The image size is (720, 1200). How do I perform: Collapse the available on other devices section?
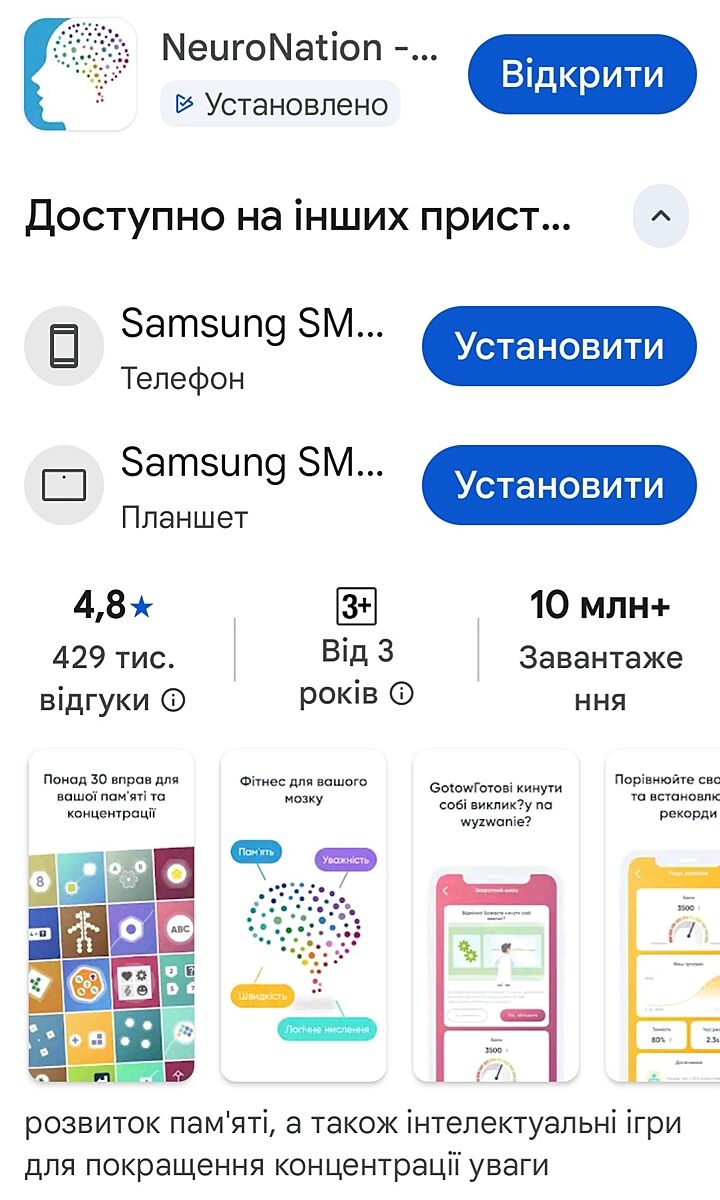(660, 216)
